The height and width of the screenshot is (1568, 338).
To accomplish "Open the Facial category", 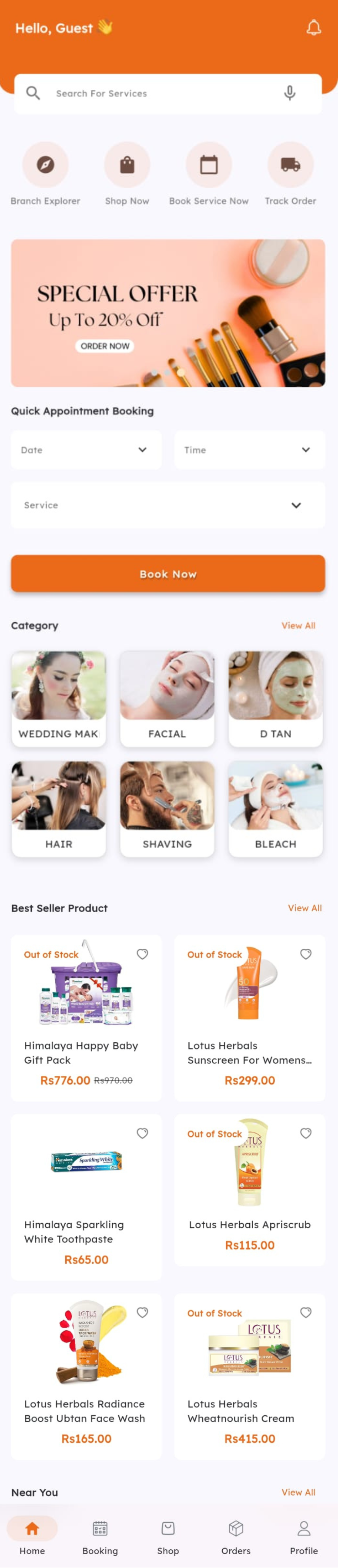I will [167, 698].
